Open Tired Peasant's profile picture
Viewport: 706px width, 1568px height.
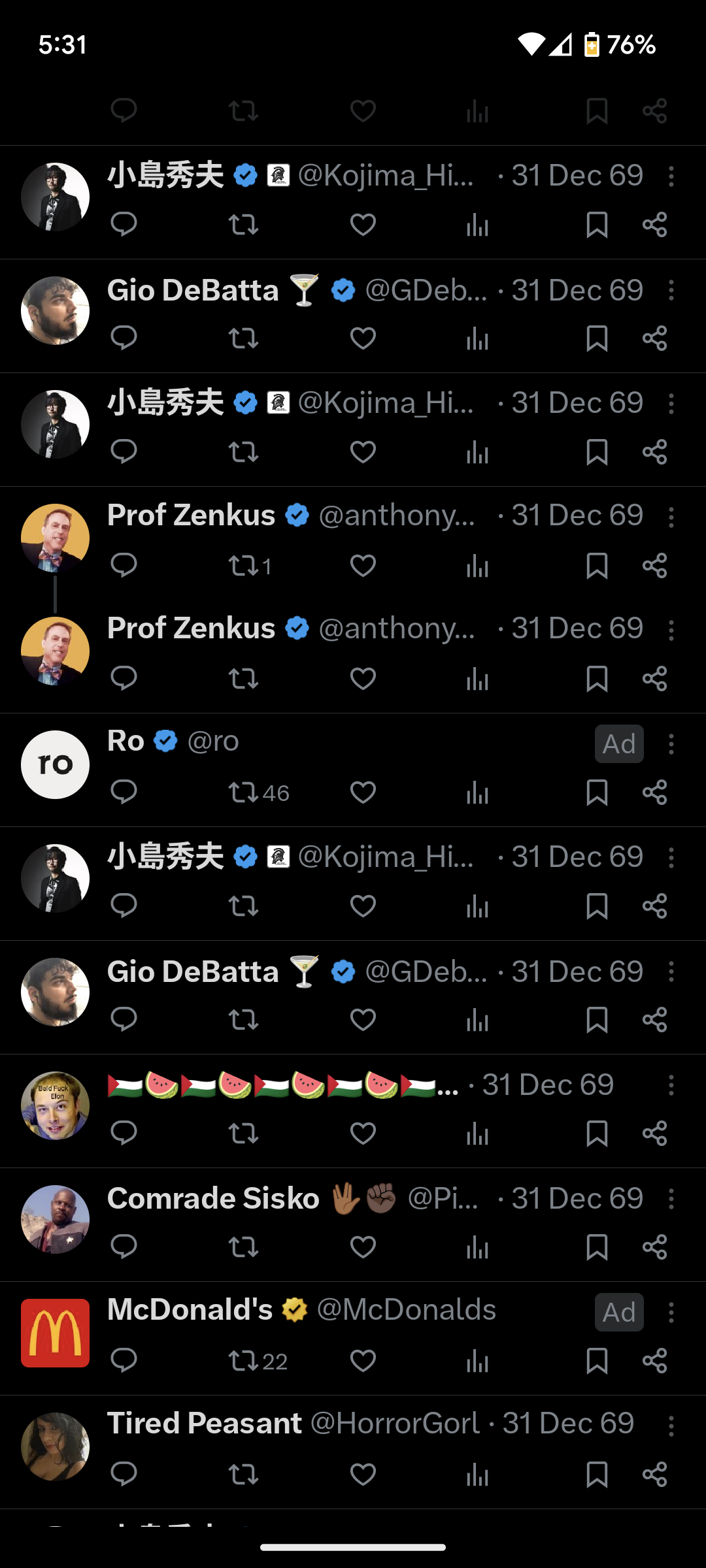point(55,1446)
